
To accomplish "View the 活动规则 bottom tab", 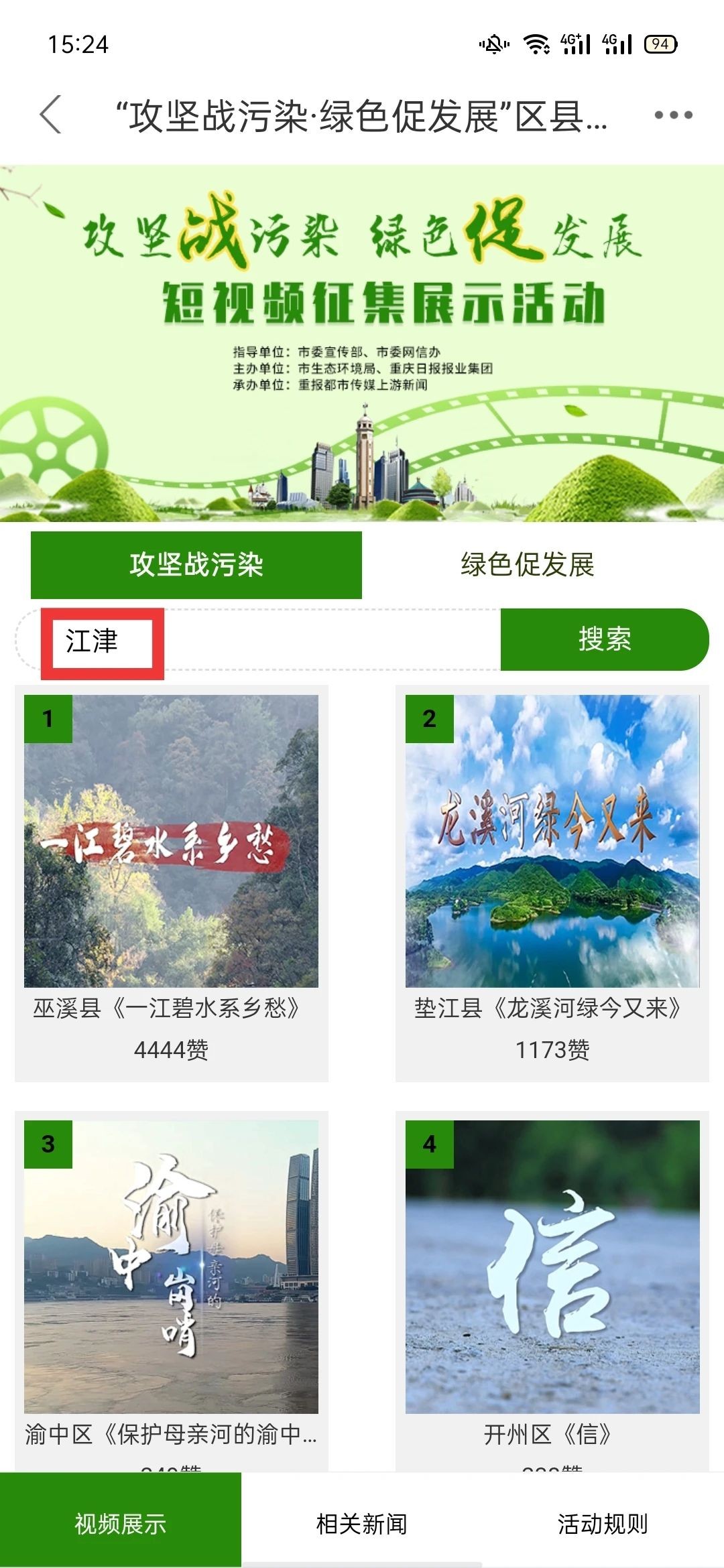I will tap(603, 1524).
